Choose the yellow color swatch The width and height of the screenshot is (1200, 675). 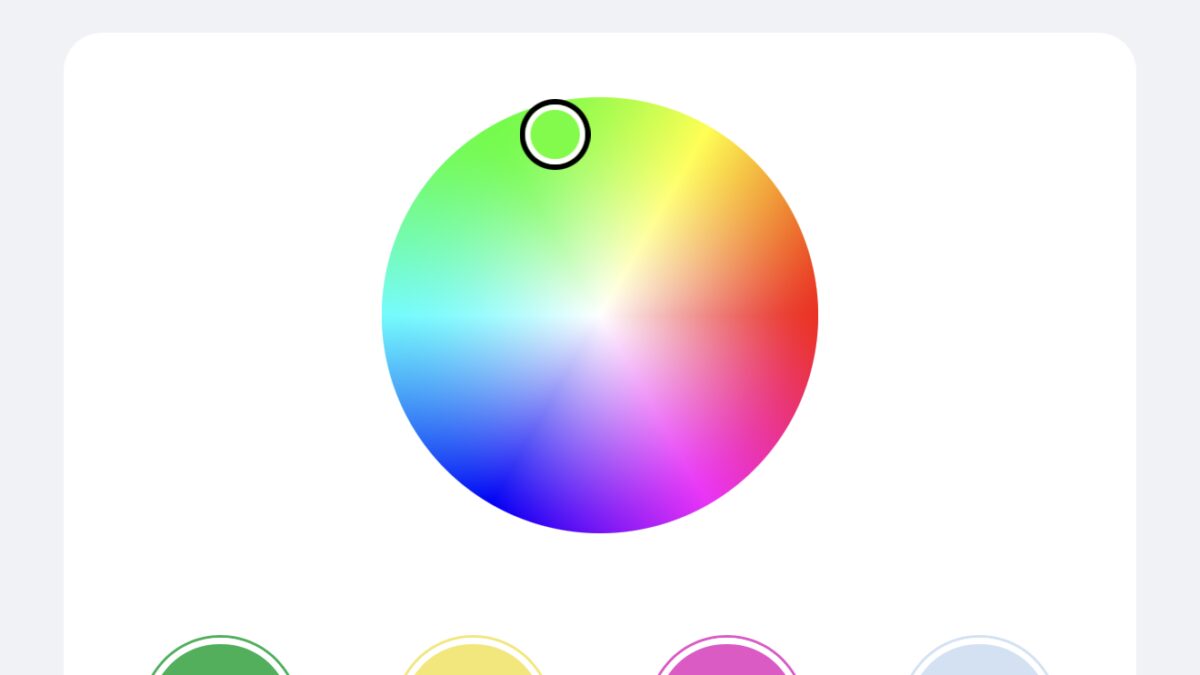click(473, 660)
